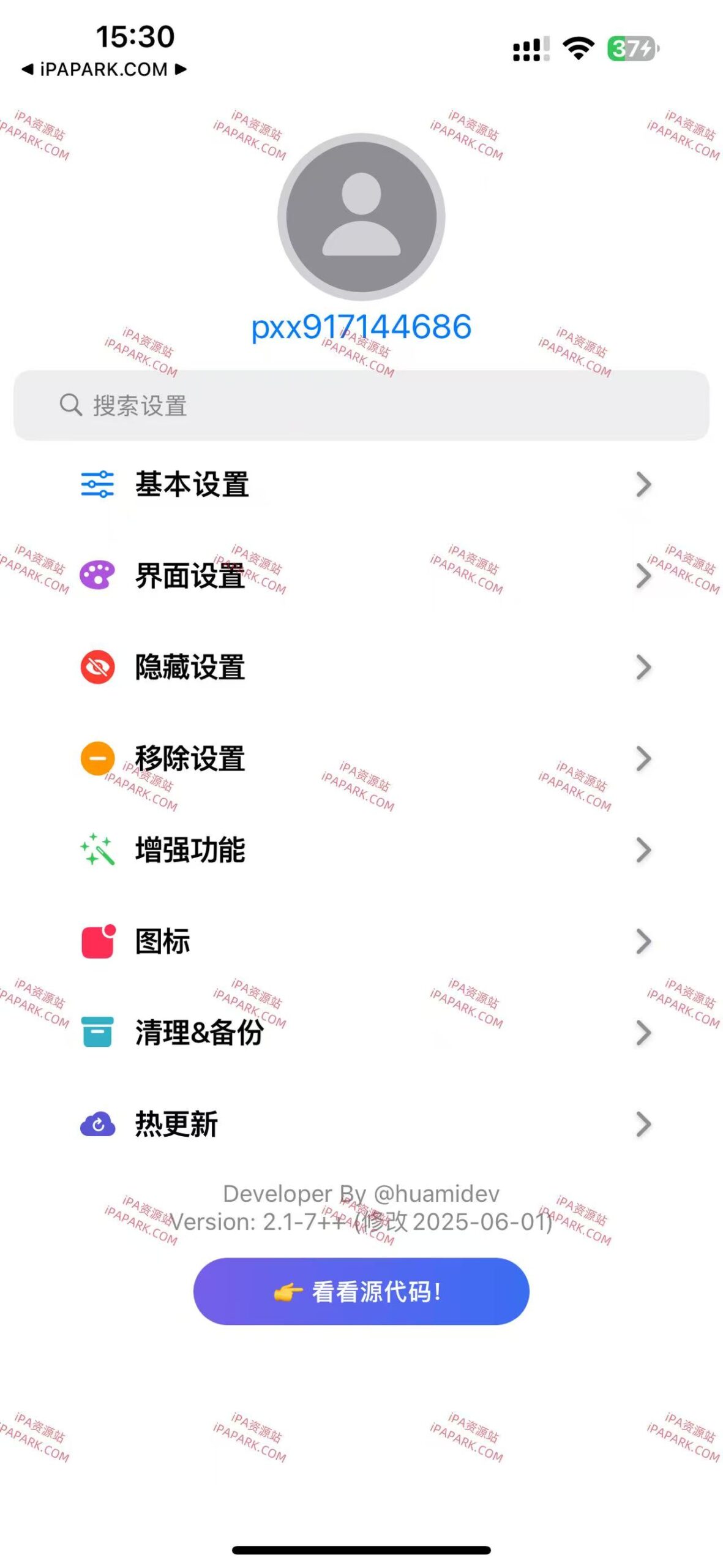Tap the purple palette icon for 界面设置
Screen dimensions: 723x1568
click(x=98, y=575)
